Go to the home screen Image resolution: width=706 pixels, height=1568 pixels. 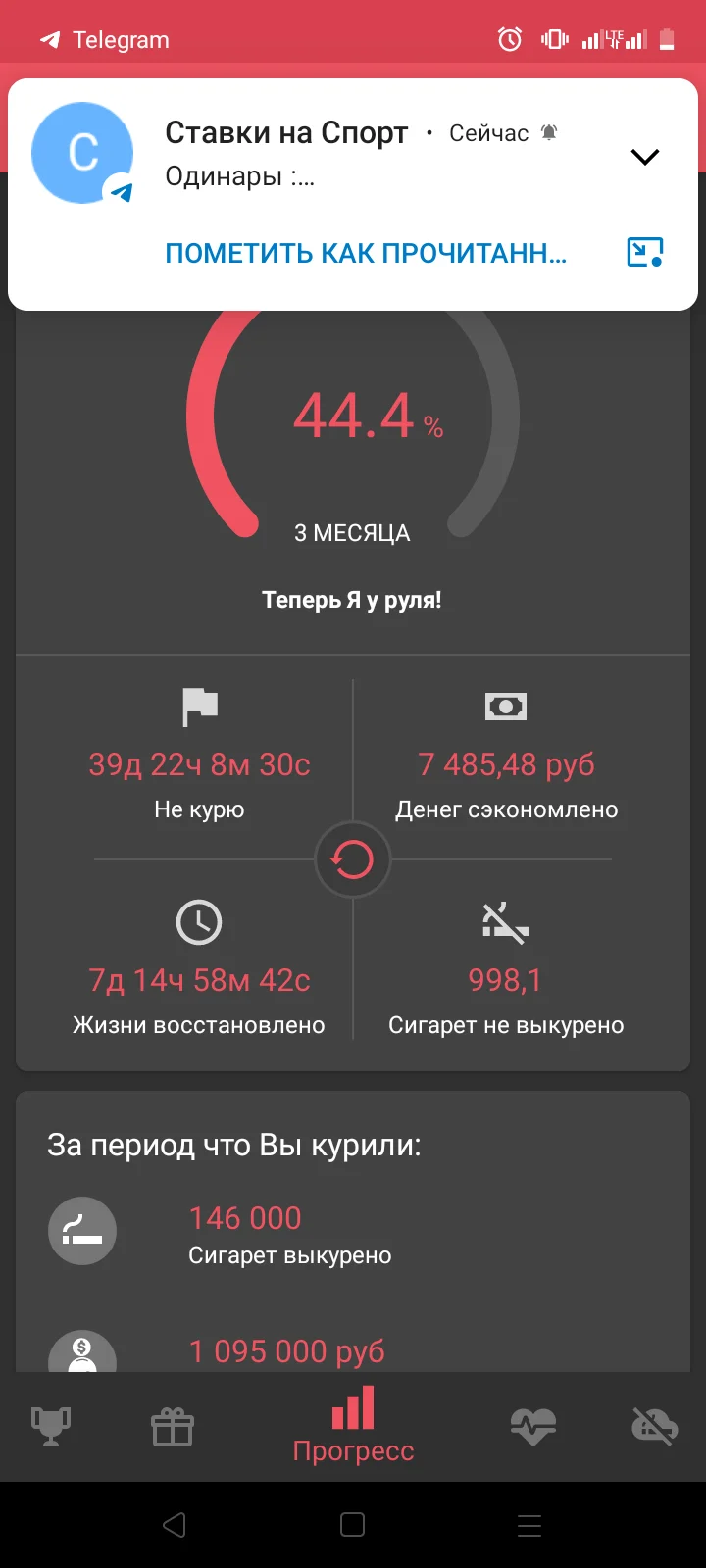pyautogui.click(x=352, y=1525)
